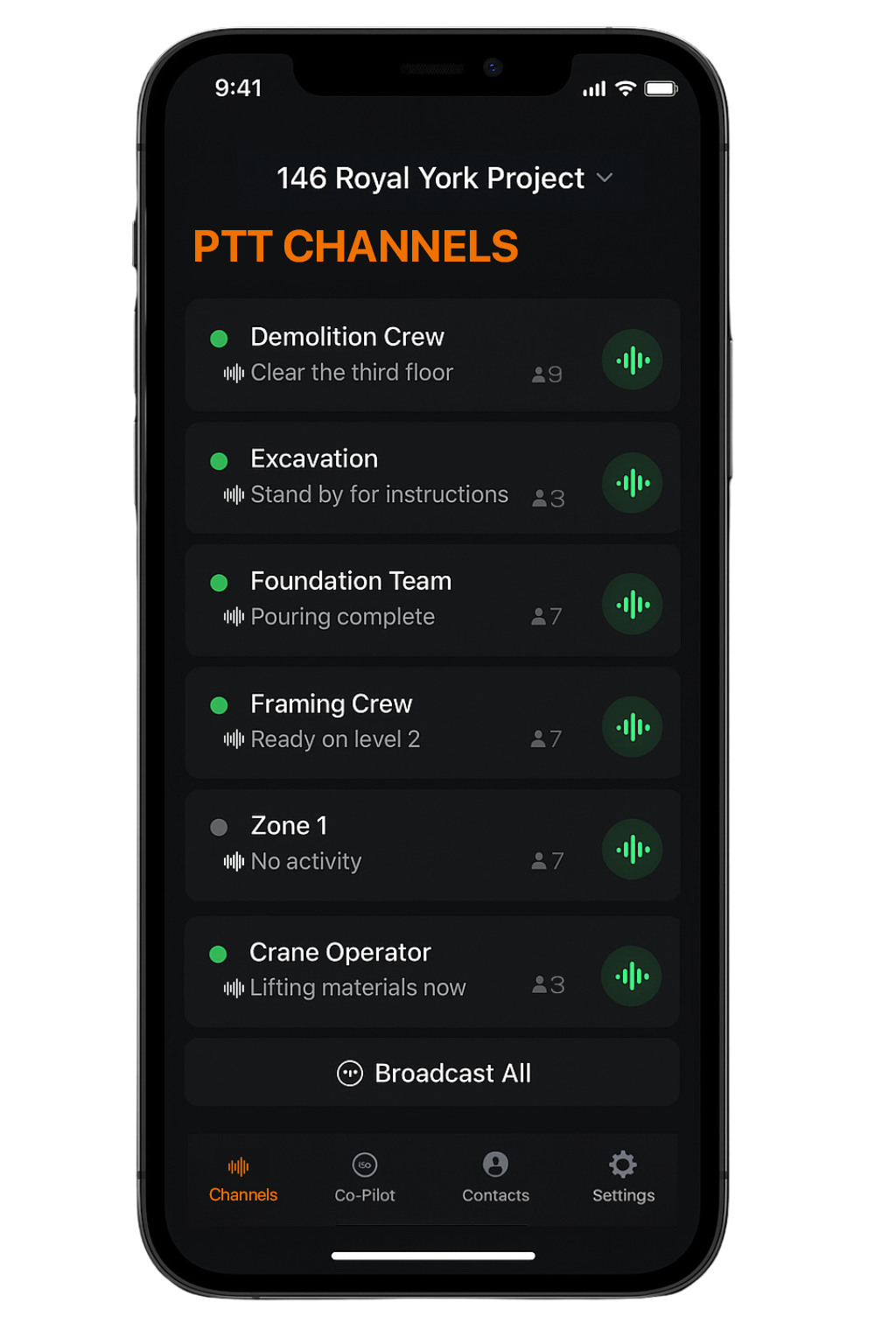Open the Zone 1 channel
Image resolution: width=896 pixels, height=1344 pixels.
[x=385, y=844]
